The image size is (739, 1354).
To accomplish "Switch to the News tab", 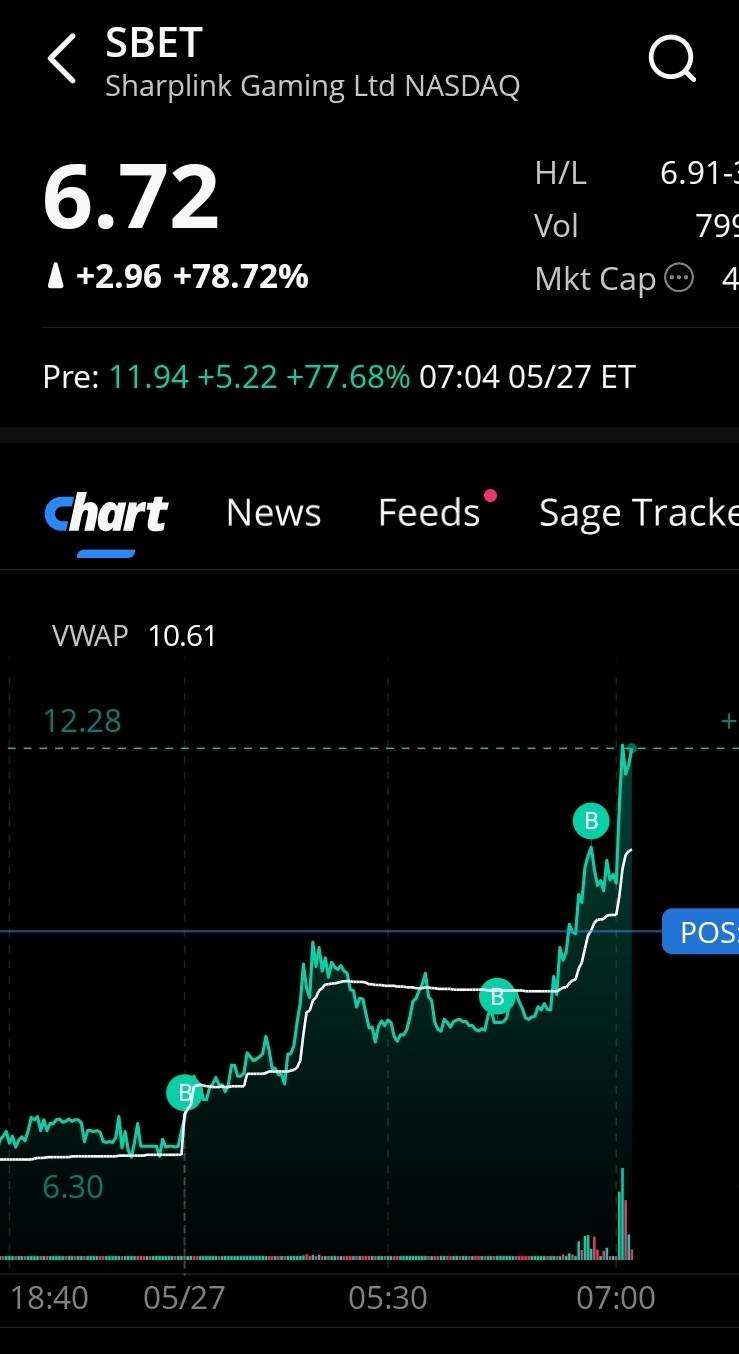I will [273, 512].
